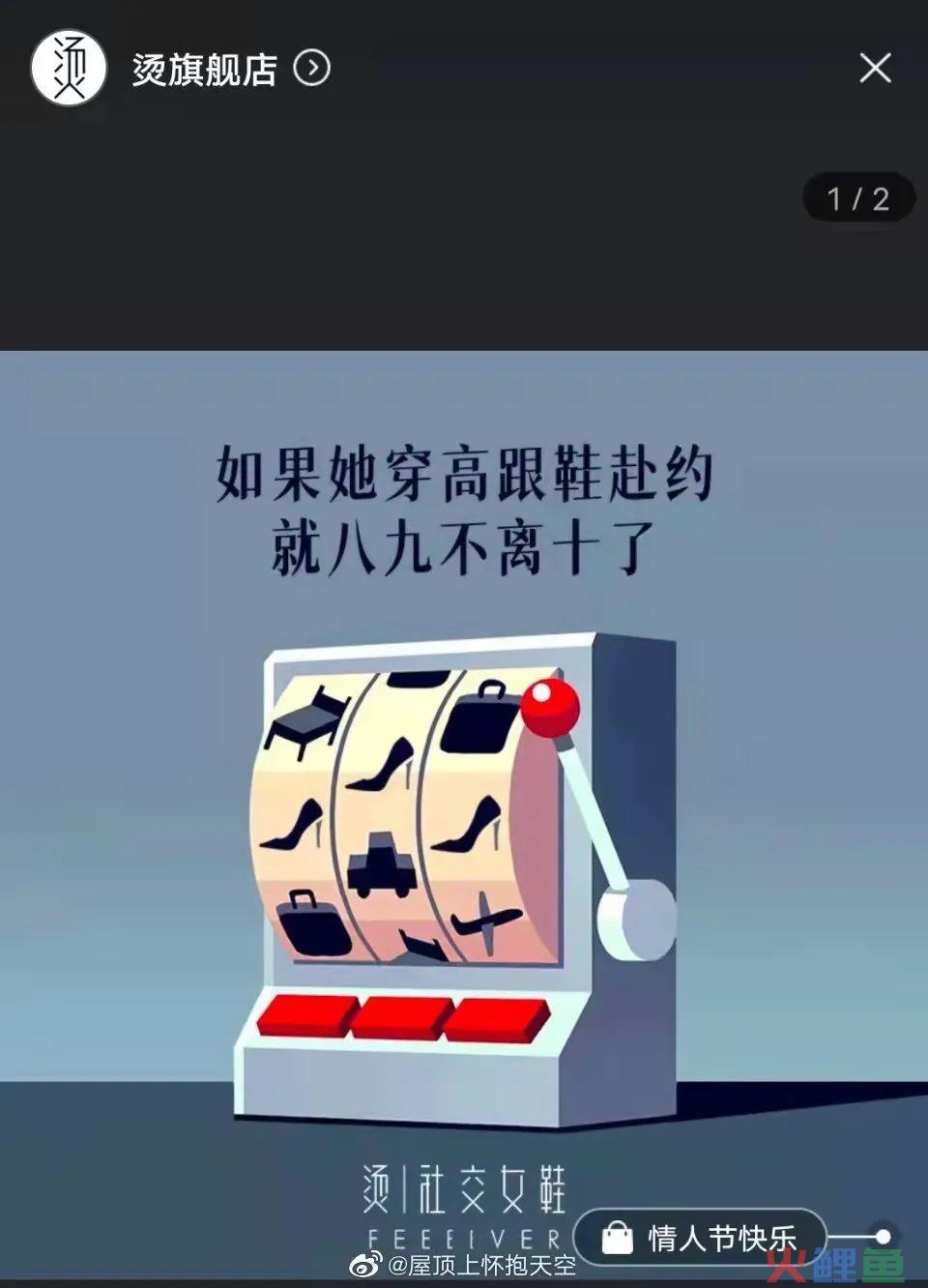Close the image viewer
The image size is (928, 1288).
tap(875, 68)
